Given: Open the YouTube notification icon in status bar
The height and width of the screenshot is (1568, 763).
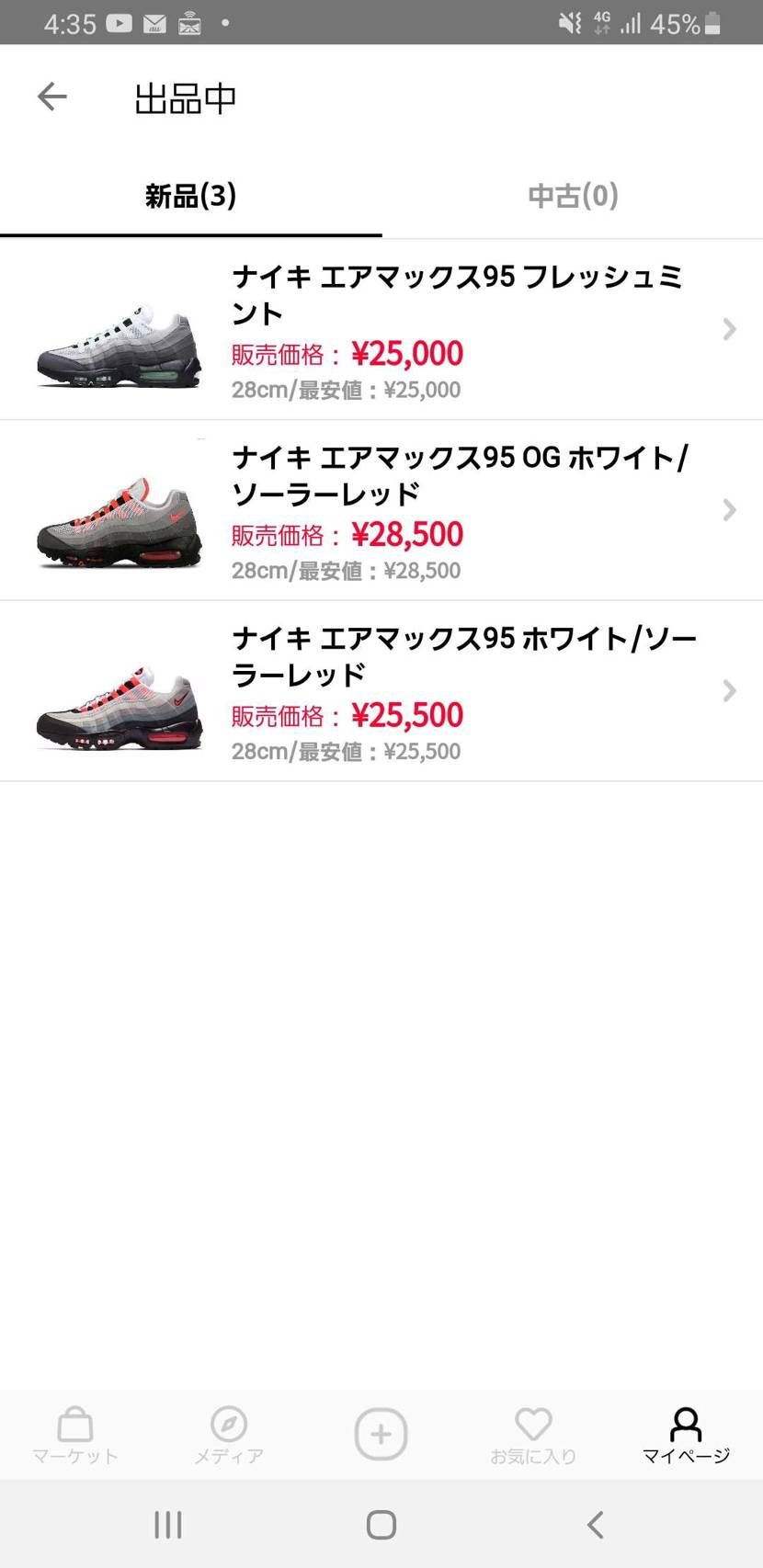Looking at the screenshot, I should [120, 20].
